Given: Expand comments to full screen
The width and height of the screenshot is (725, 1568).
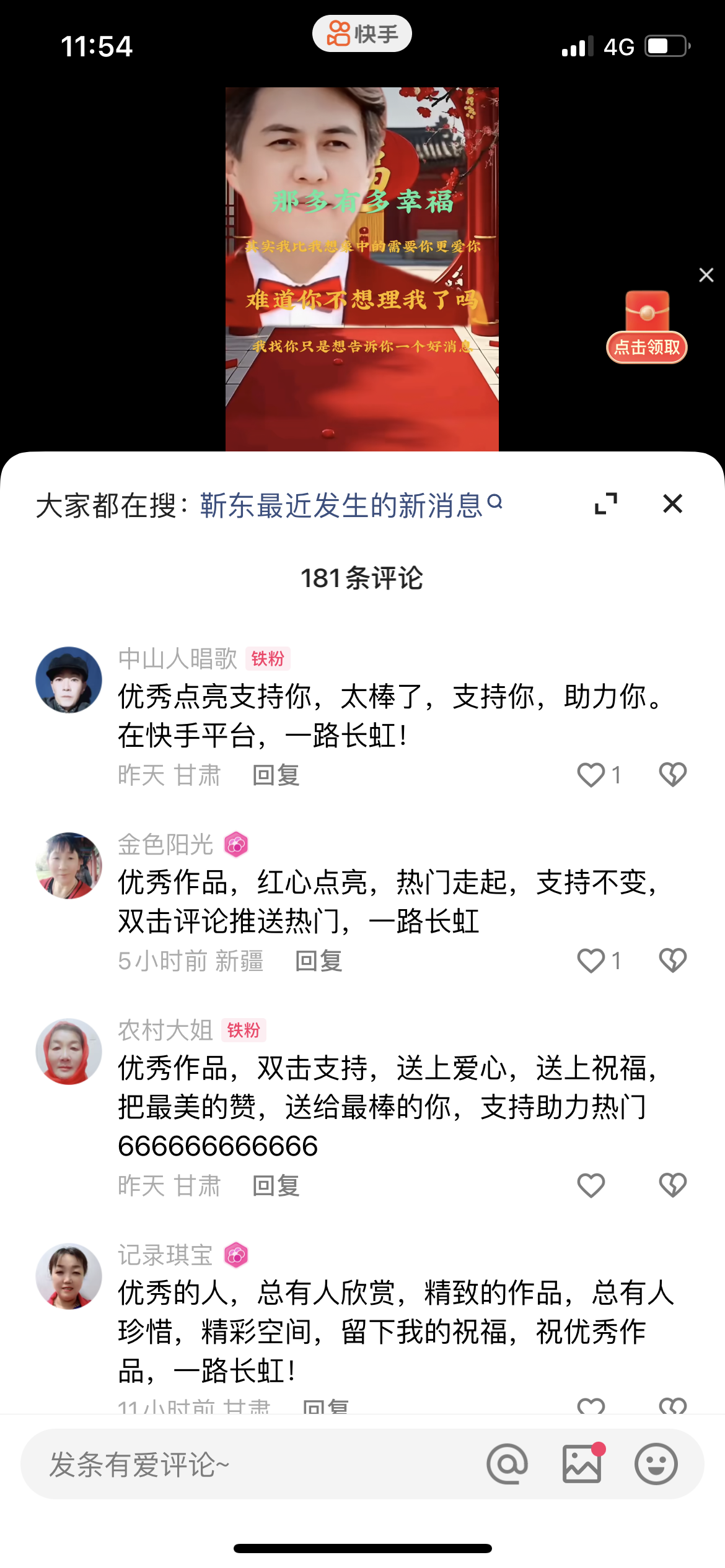Looking at the screenshot, I should click(605, 504).
